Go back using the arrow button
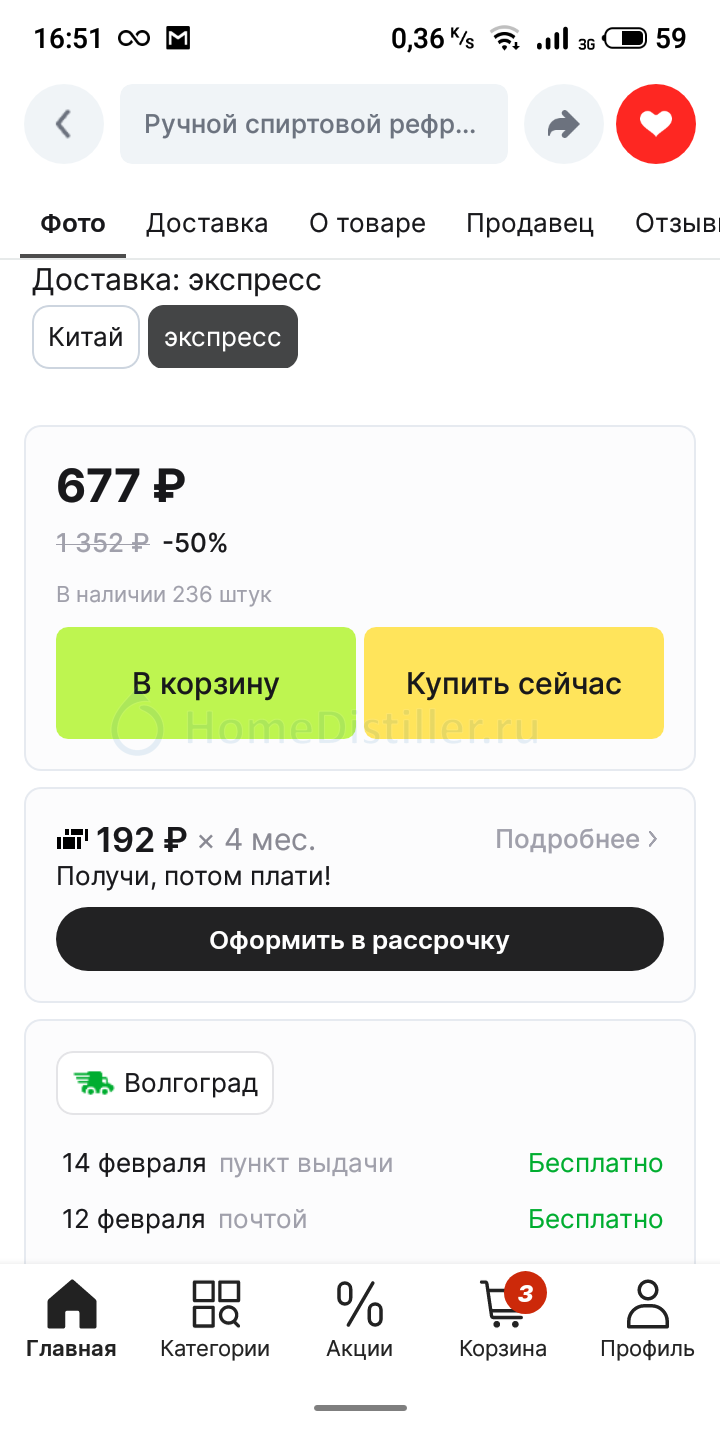720x1440 pixels. pyautogui.click(x=64, y=124)
